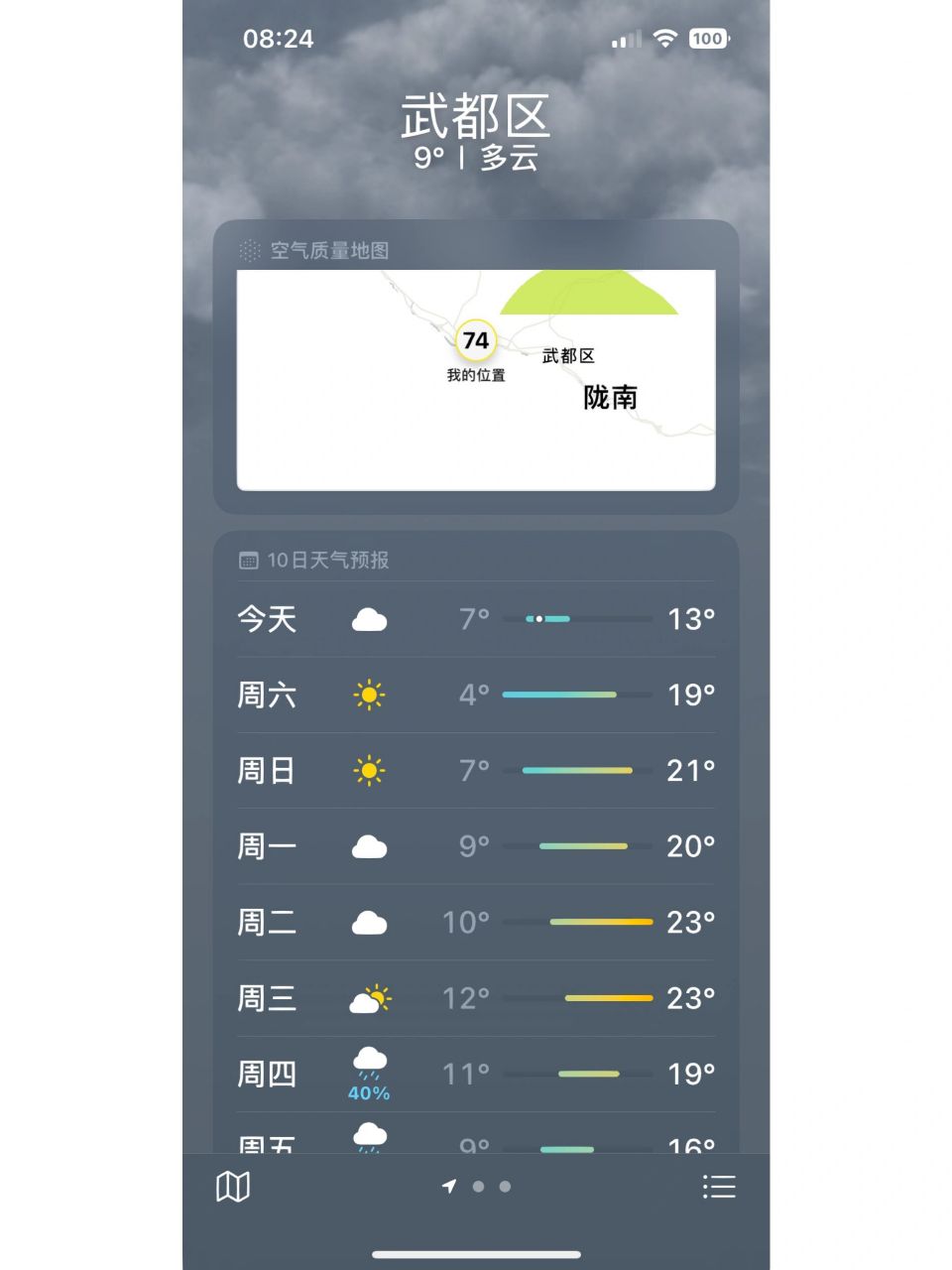Tap the calendar icon beside 10日天气预报
The width and height of the screenshot is (952, 1270).
(x=248, y=560)
